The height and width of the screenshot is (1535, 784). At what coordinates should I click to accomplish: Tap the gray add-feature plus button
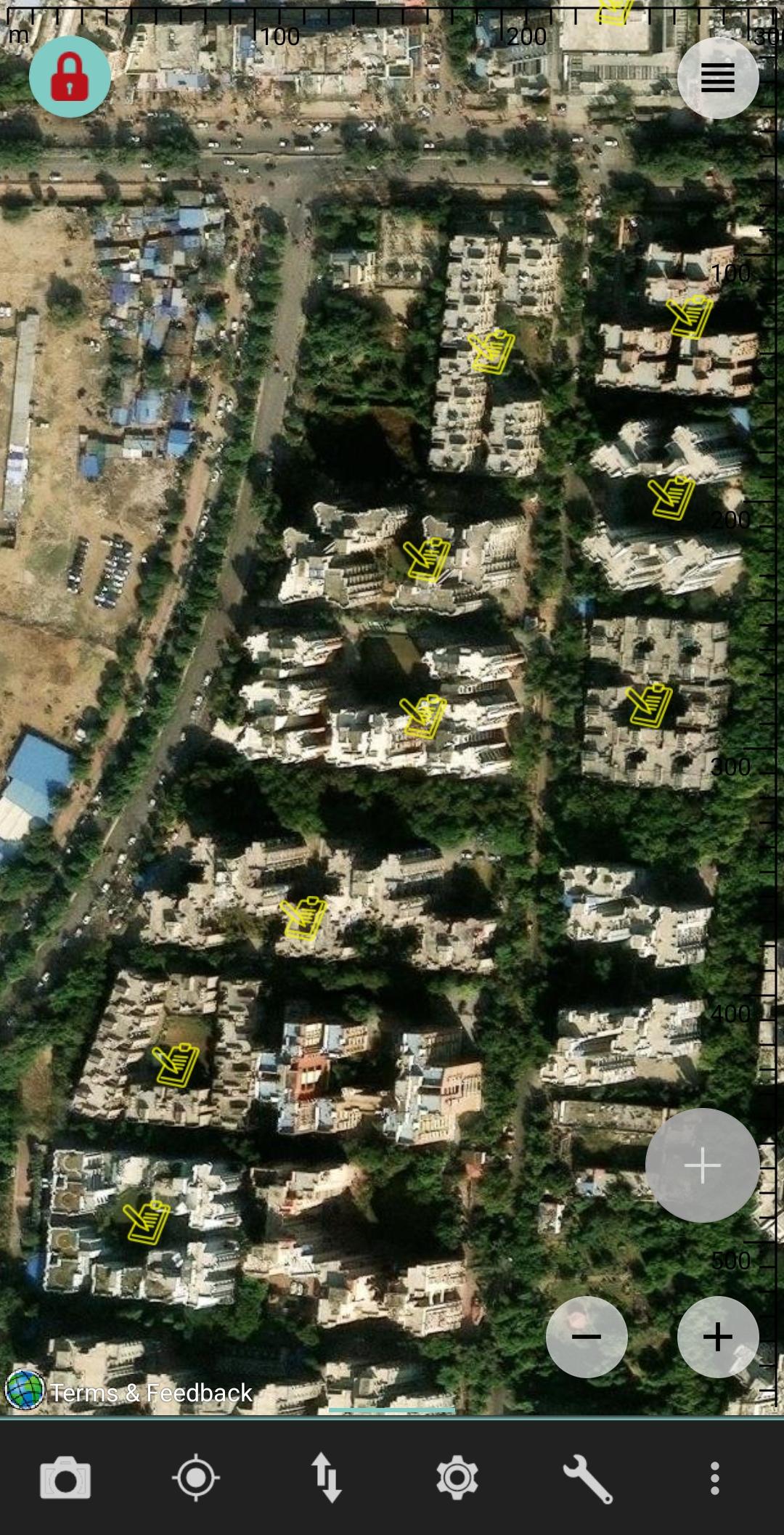pyautogui.click(x=702, y=1165)
